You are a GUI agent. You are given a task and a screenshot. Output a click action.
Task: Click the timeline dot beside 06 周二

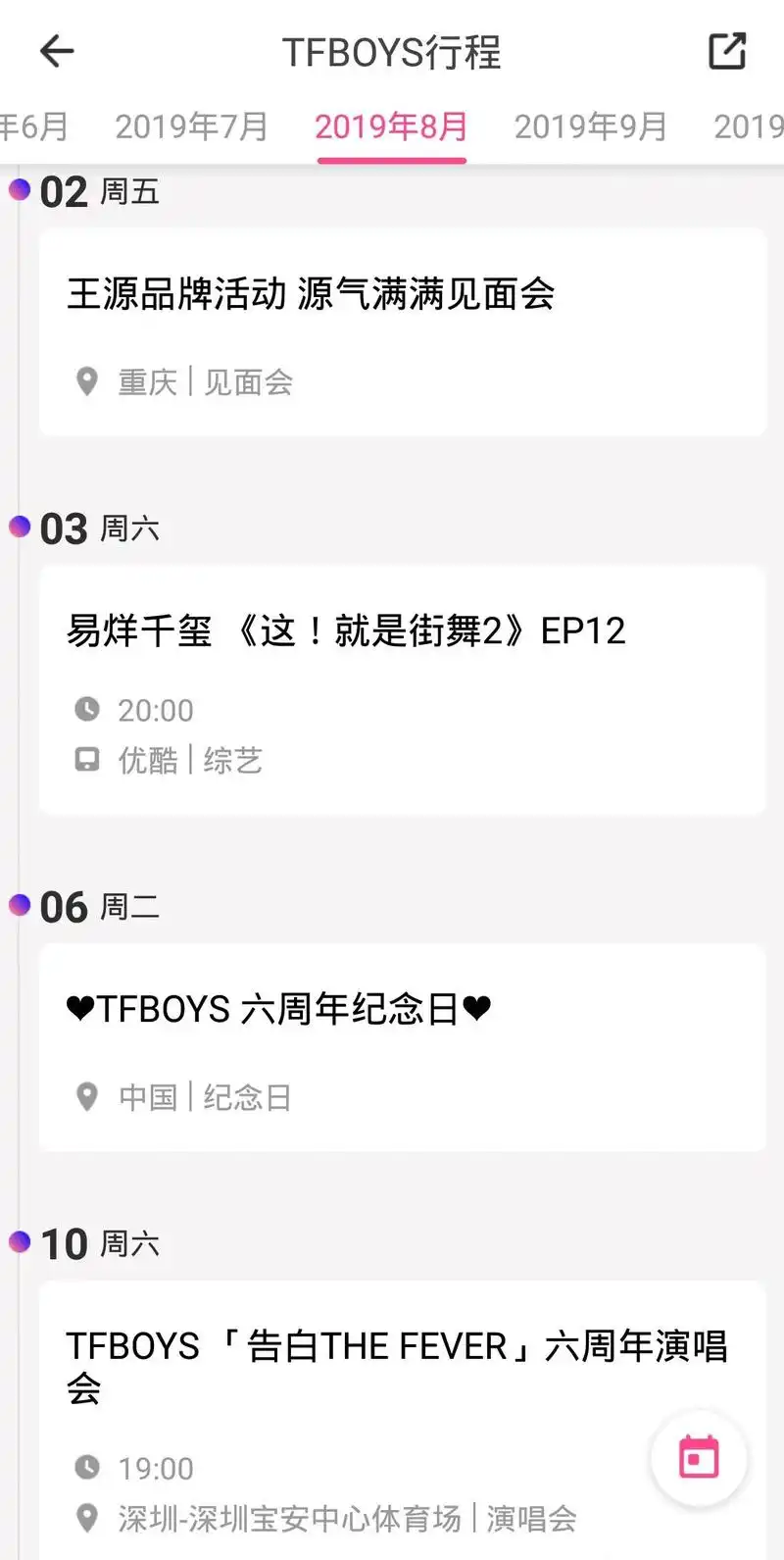18,907
